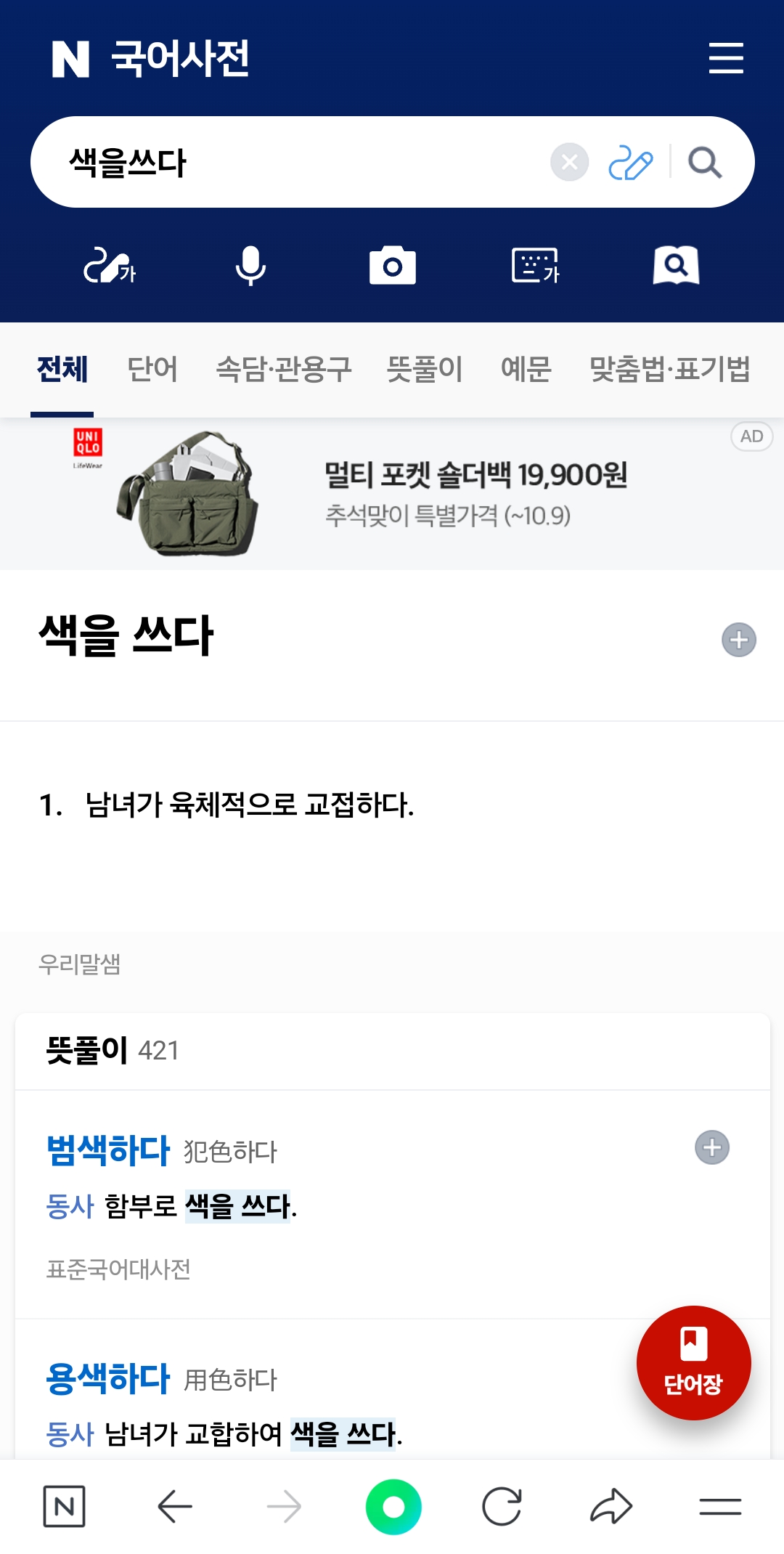The height and width of the screenshot is (1554, 784).
Task: Switch to the 속담·관용구 tab
Action: click(284, 370)
